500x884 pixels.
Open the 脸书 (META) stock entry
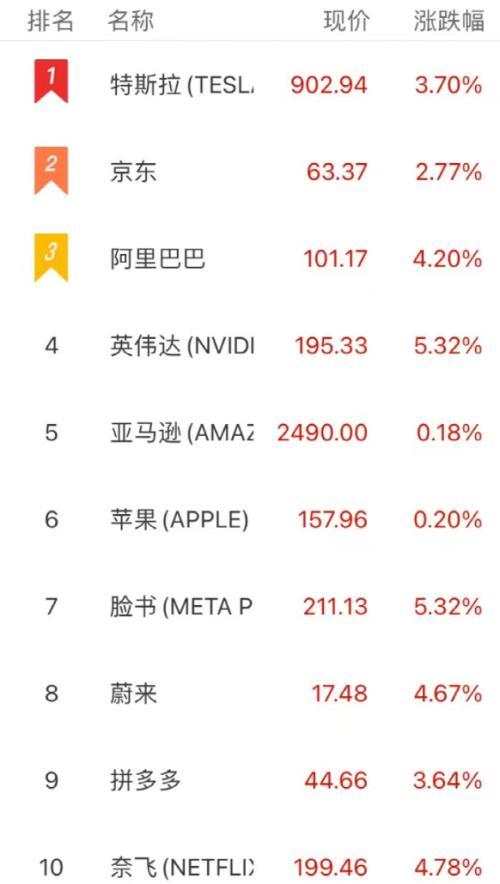point(250,606)
